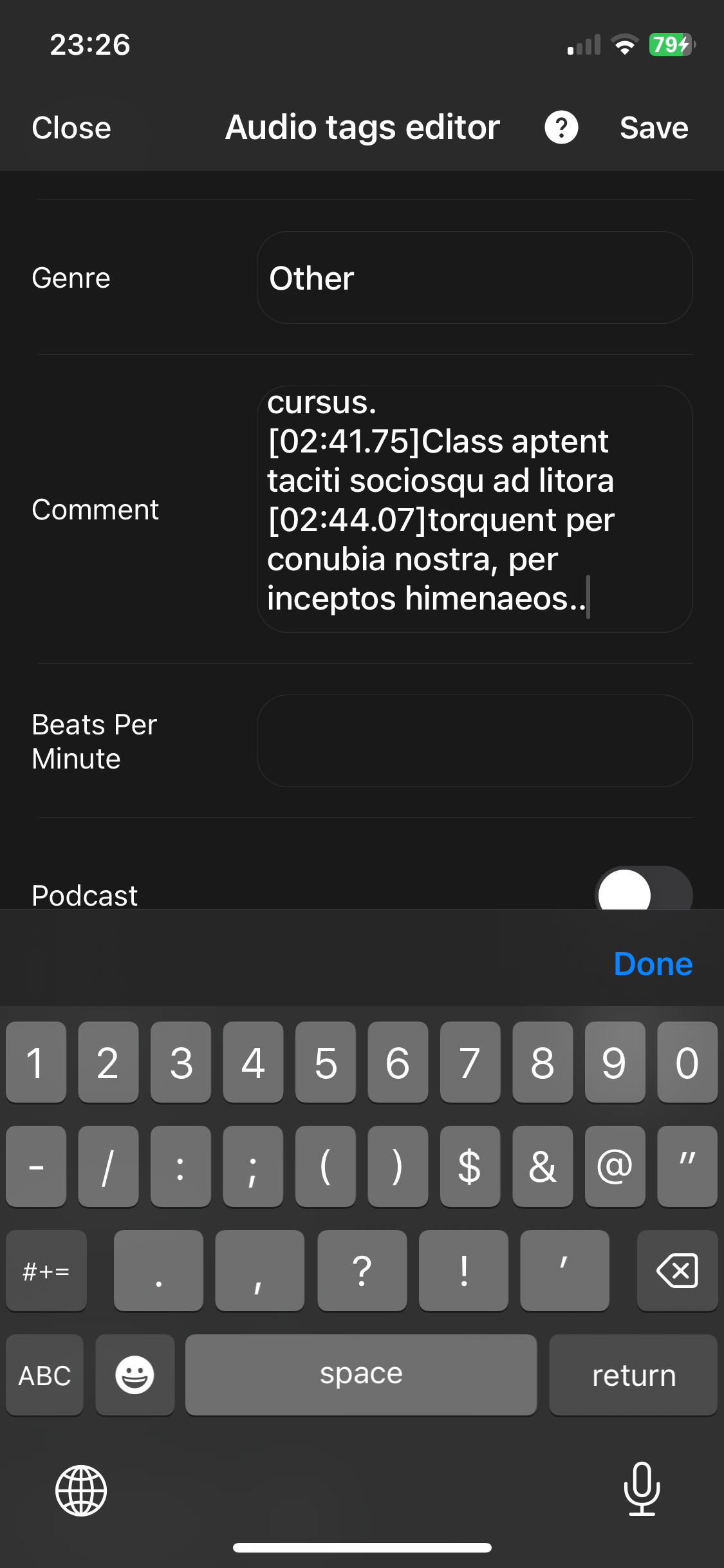
Task: Tap Done above the keyboard
Action: (653, 964)
